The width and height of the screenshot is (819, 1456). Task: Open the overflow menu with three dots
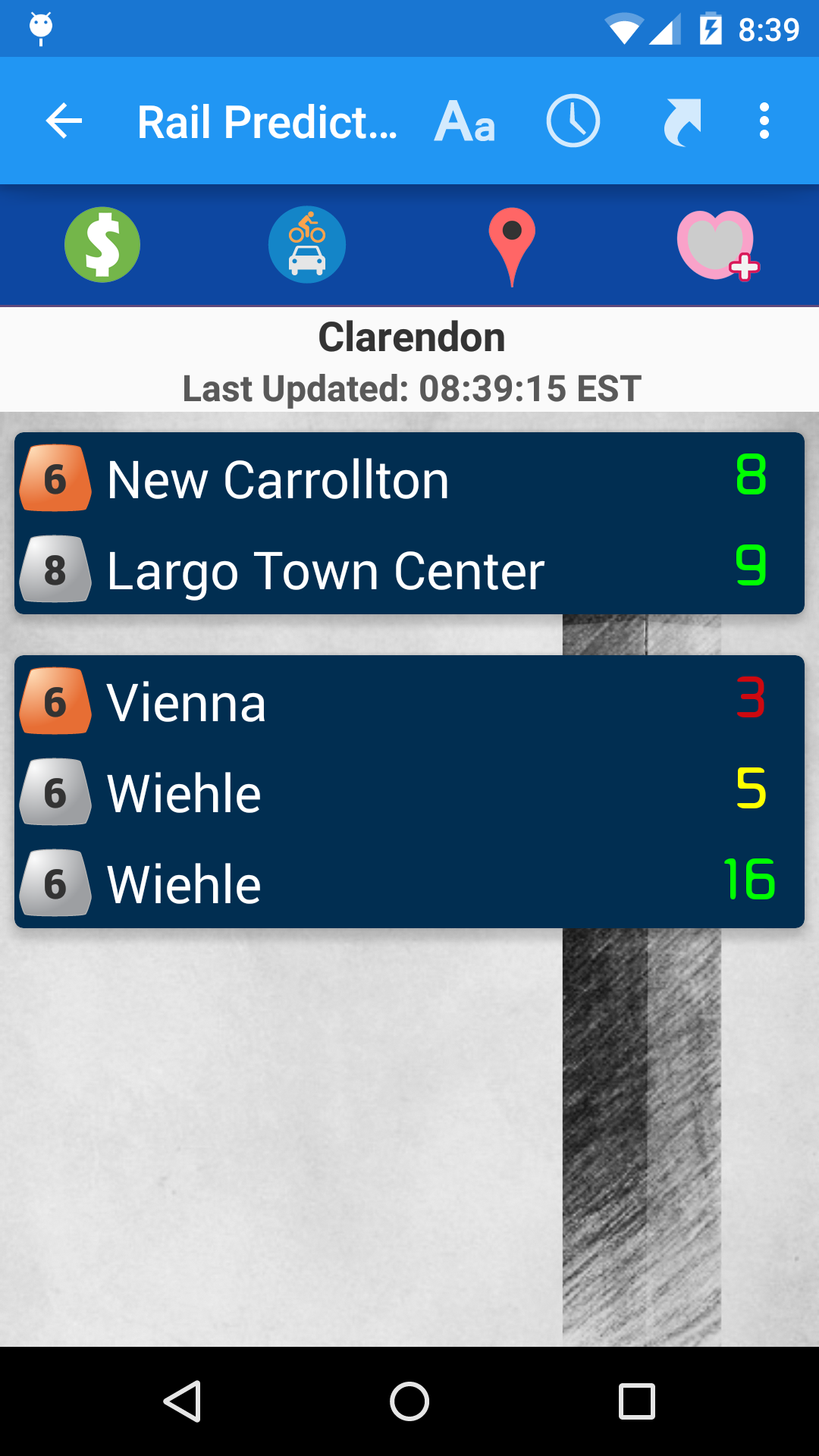coord(764,120)
